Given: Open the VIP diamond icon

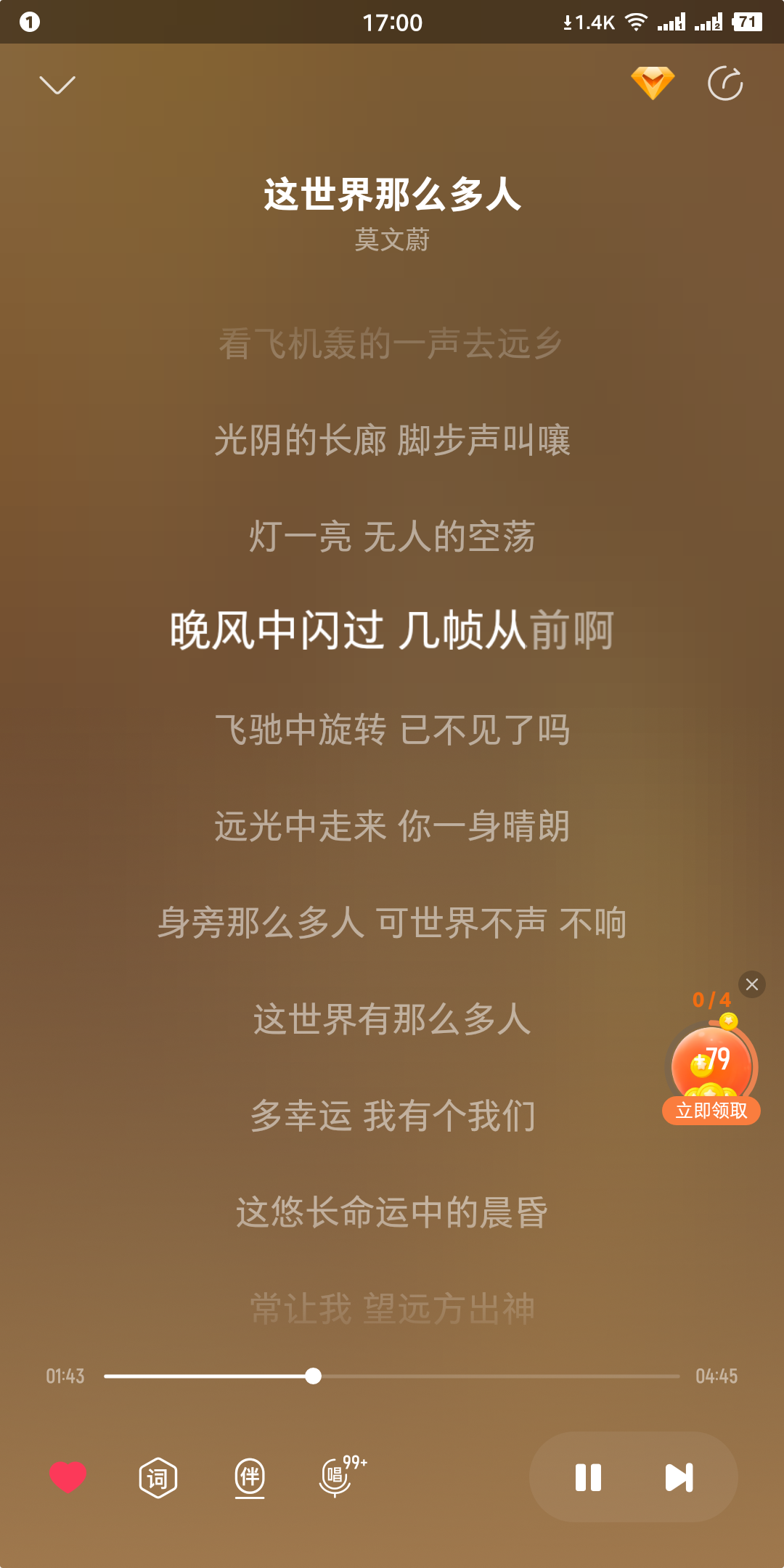Looking at the screenshot, I should click(653, 83).
